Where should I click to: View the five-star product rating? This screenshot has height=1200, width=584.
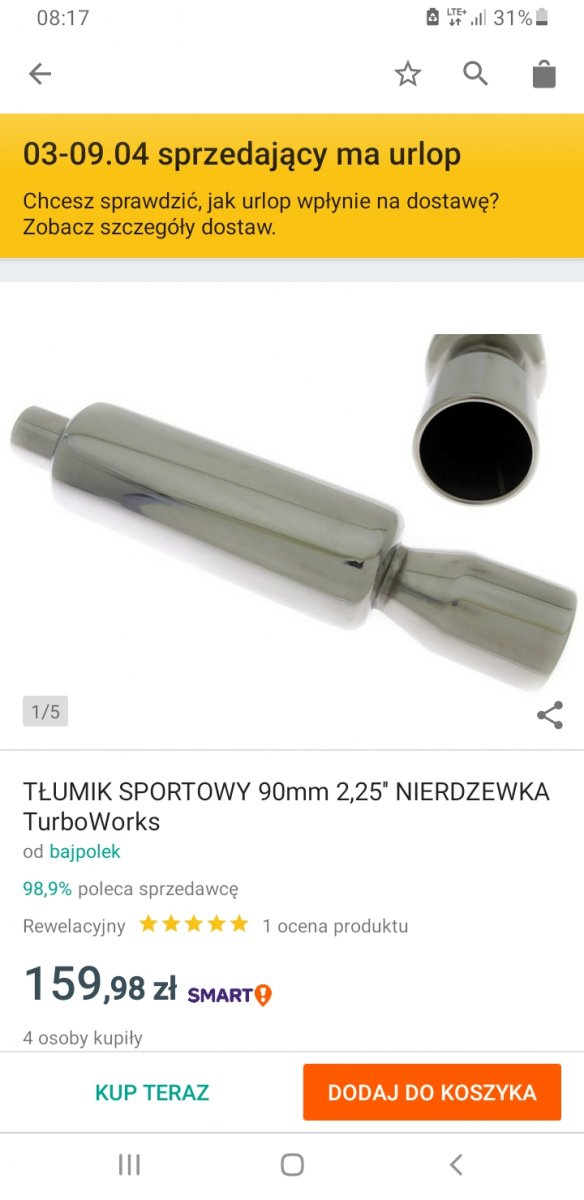click(193, 924)
